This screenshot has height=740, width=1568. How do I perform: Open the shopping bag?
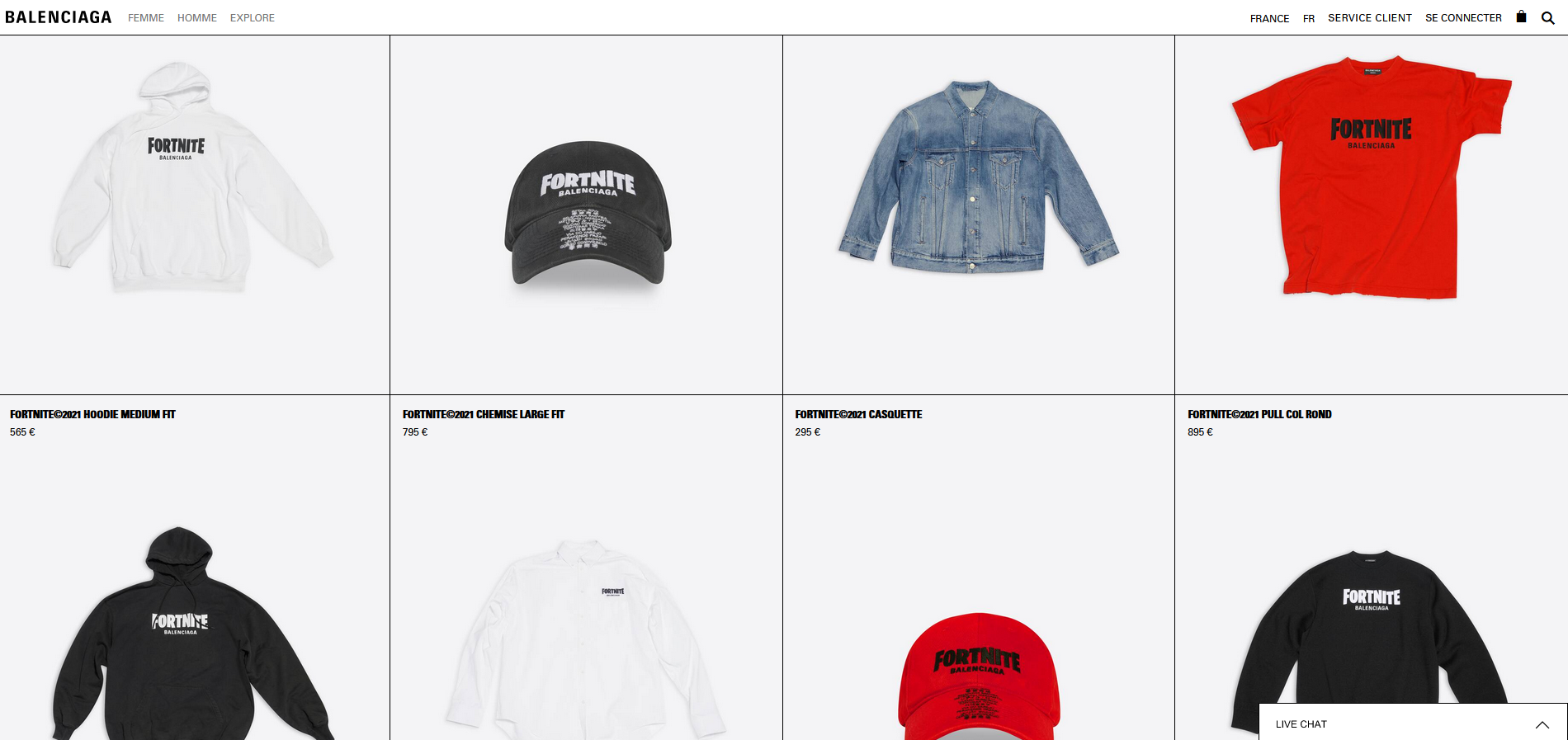[1521, 16]
